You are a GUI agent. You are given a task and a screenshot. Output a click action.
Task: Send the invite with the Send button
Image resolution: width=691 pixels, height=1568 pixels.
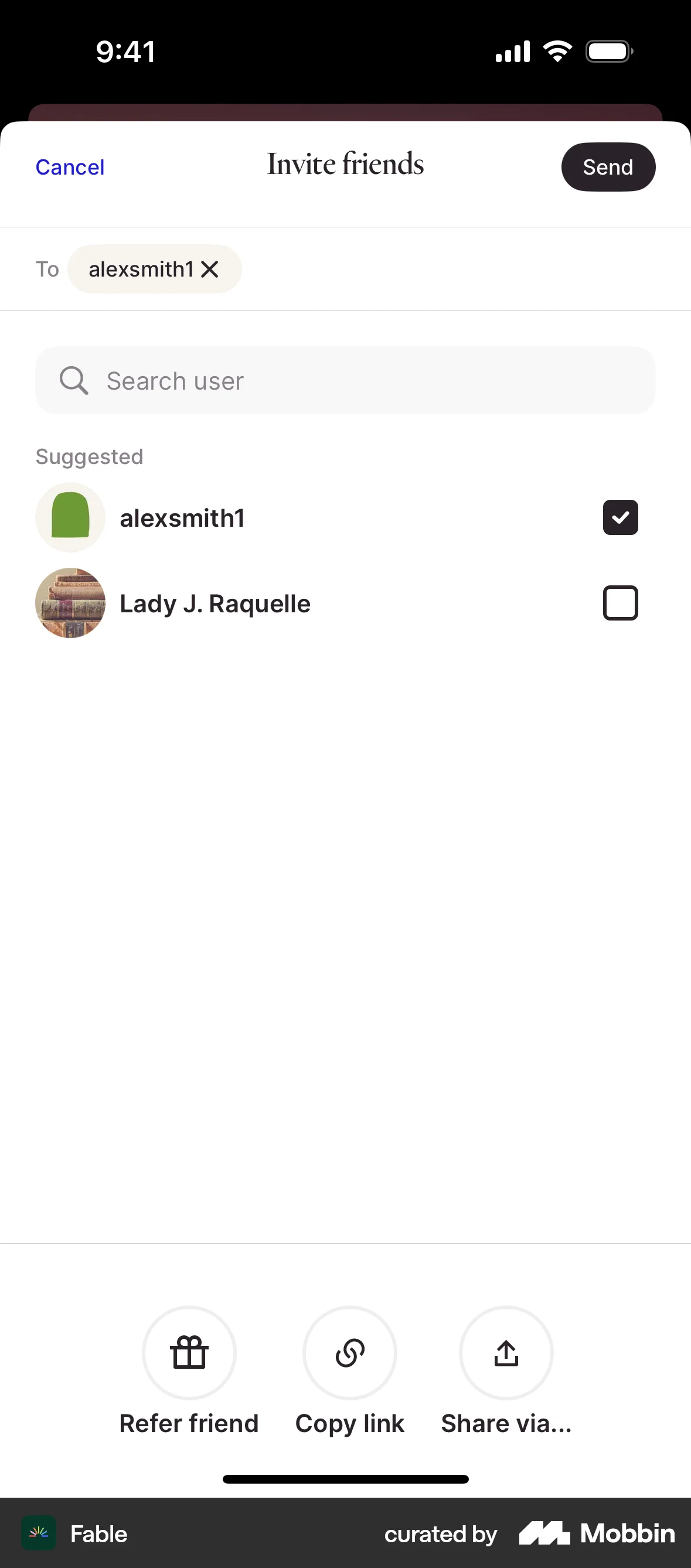(x=608, y=167)
